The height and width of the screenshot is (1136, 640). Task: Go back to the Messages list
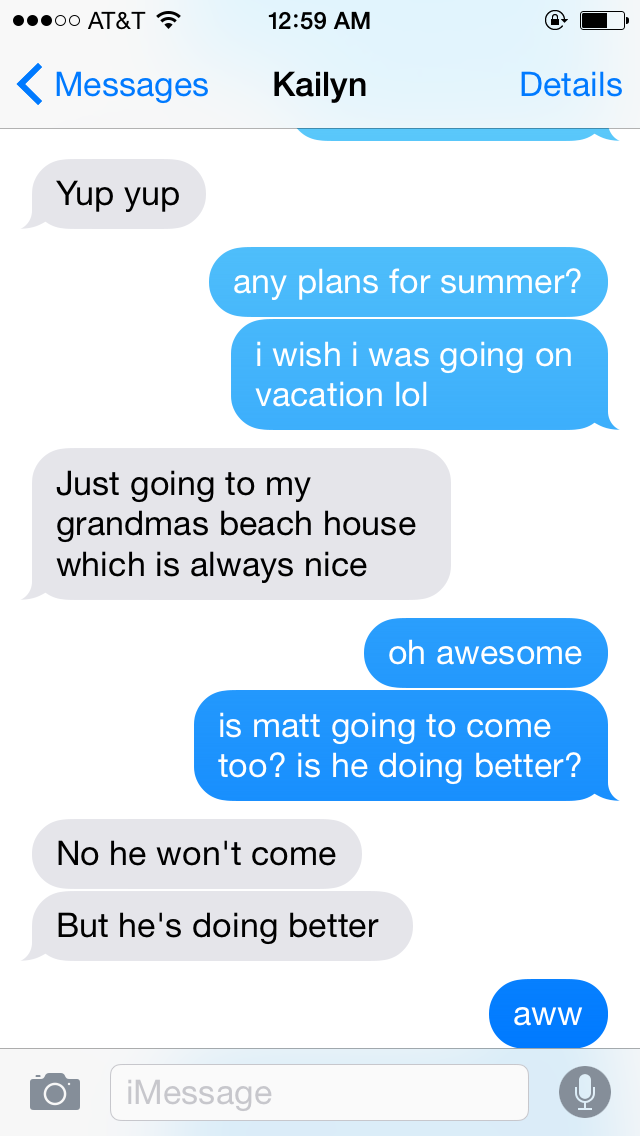tap(112, 85)
